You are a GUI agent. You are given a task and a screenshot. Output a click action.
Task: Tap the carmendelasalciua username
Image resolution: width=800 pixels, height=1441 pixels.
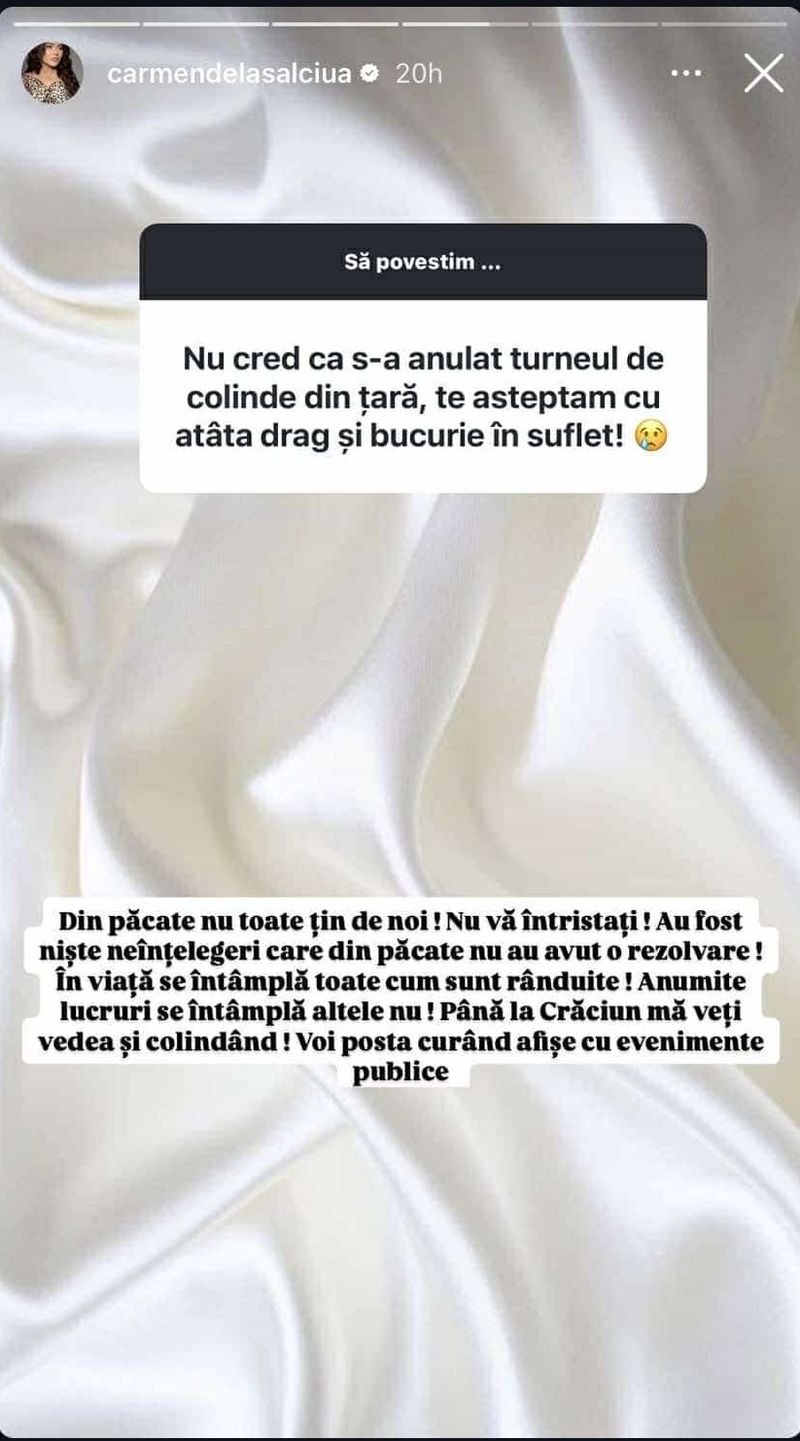tap(230, 74)
